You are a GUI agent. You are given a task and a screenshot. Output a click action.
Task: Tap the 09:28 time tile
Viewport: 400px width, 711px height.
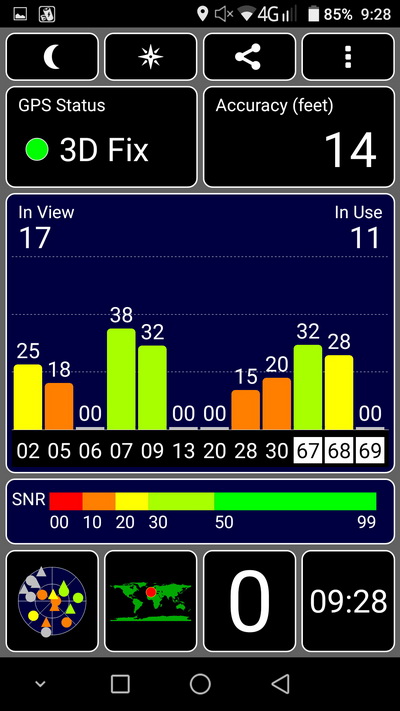pyautogui.click(x=348, y=601)
